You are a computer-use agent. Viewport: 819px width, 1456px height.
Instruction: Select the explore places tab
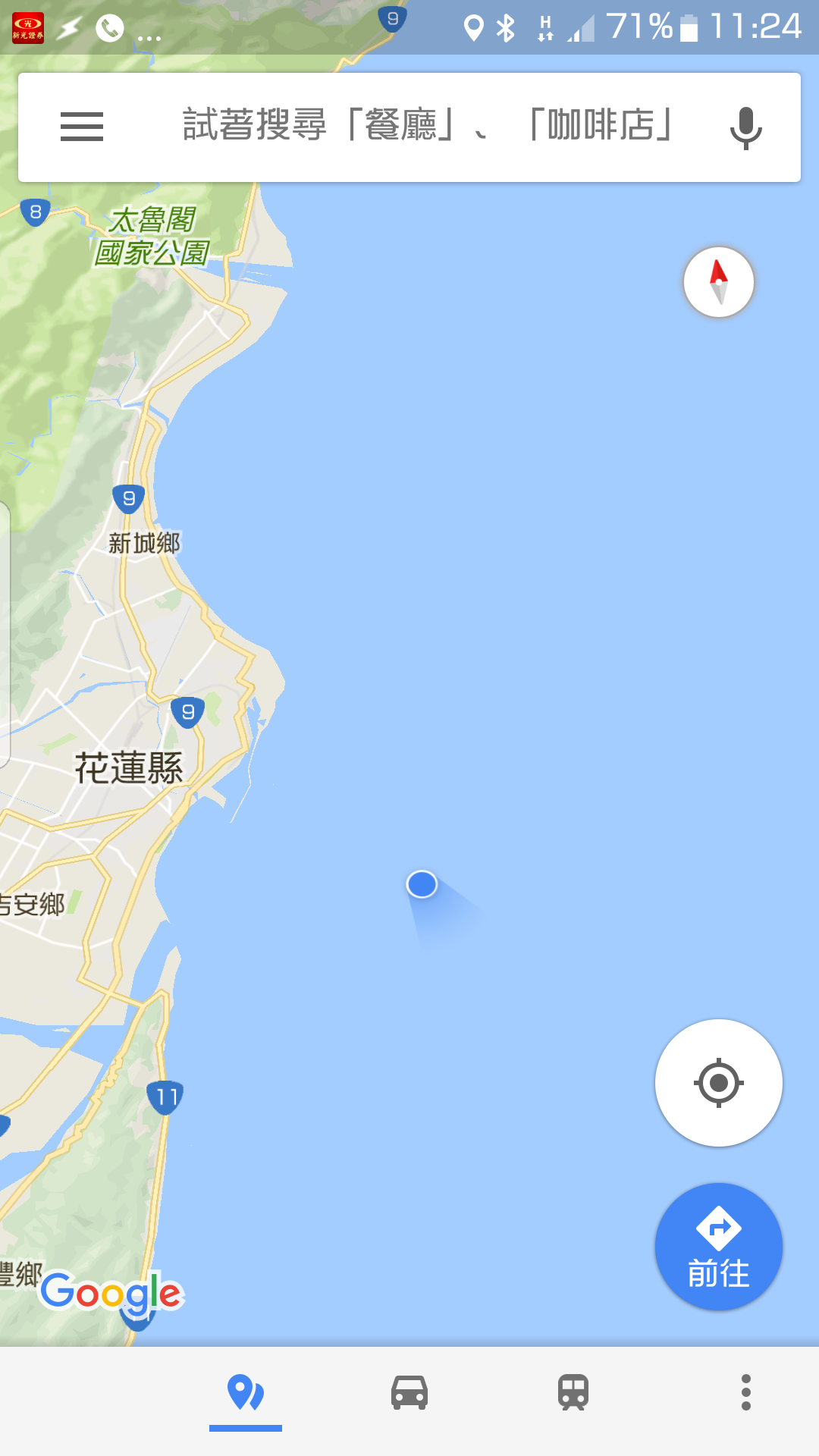coord(246,1393)
